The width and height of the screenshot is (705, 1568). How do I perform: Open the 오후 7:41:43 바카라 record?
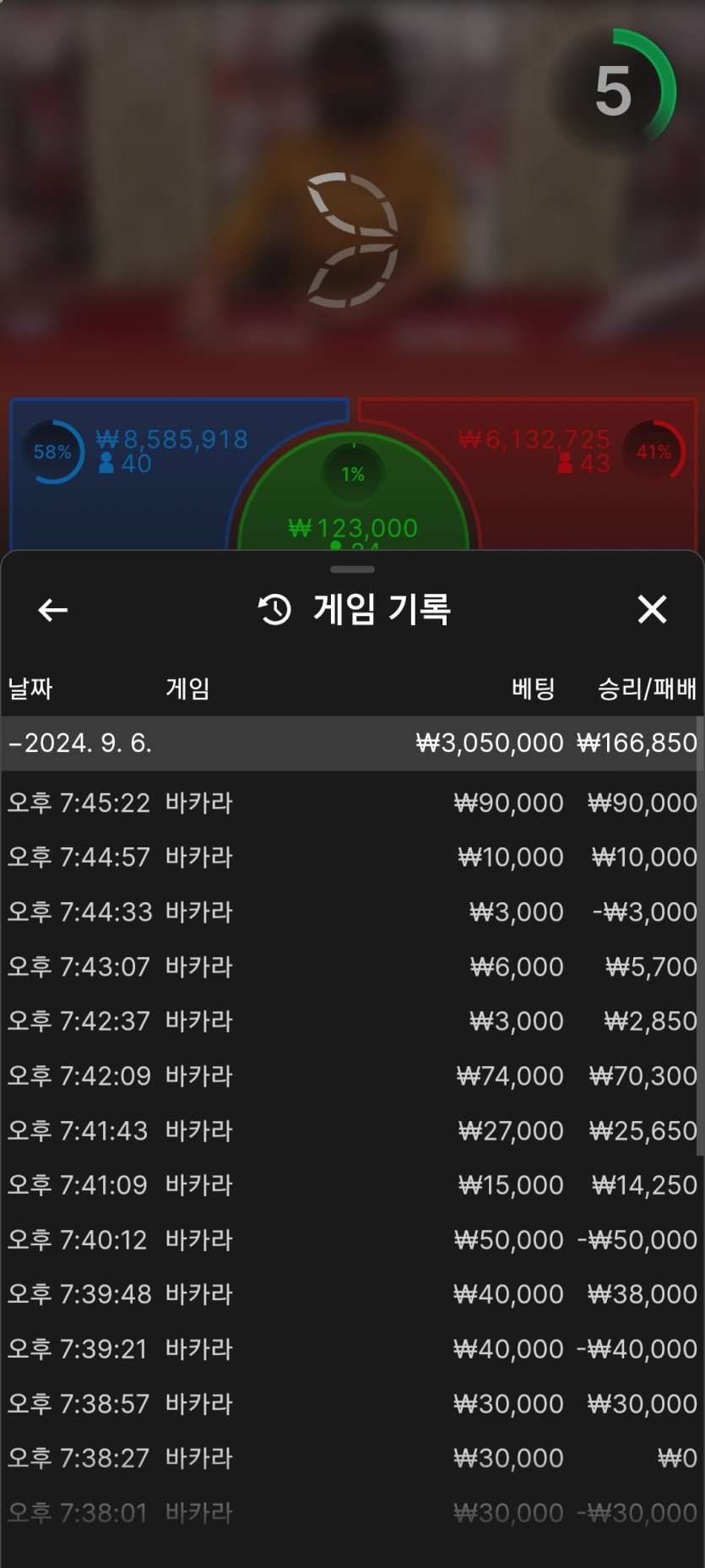click(352, 1130)
